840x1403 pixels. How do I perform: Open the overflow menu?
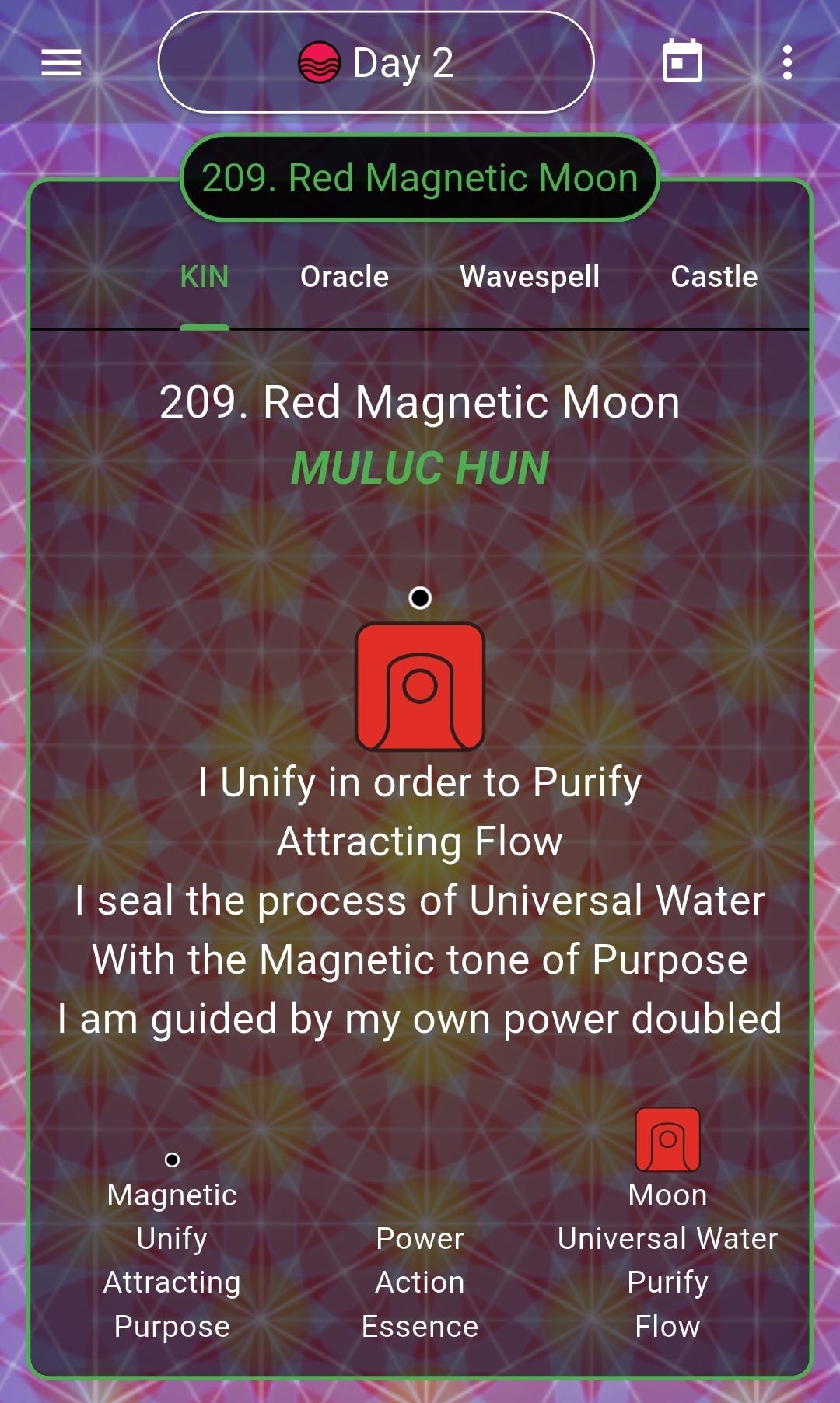(787, 62)
